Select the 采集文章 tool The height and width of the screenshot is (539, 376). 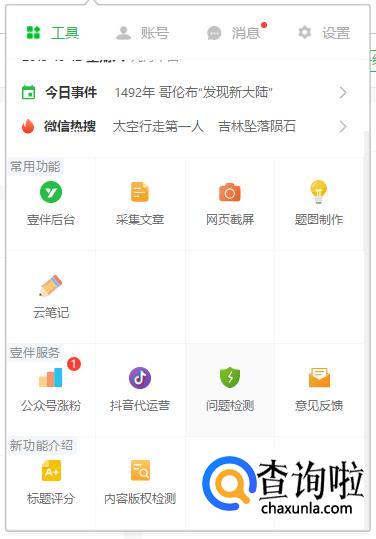(140, 204)
